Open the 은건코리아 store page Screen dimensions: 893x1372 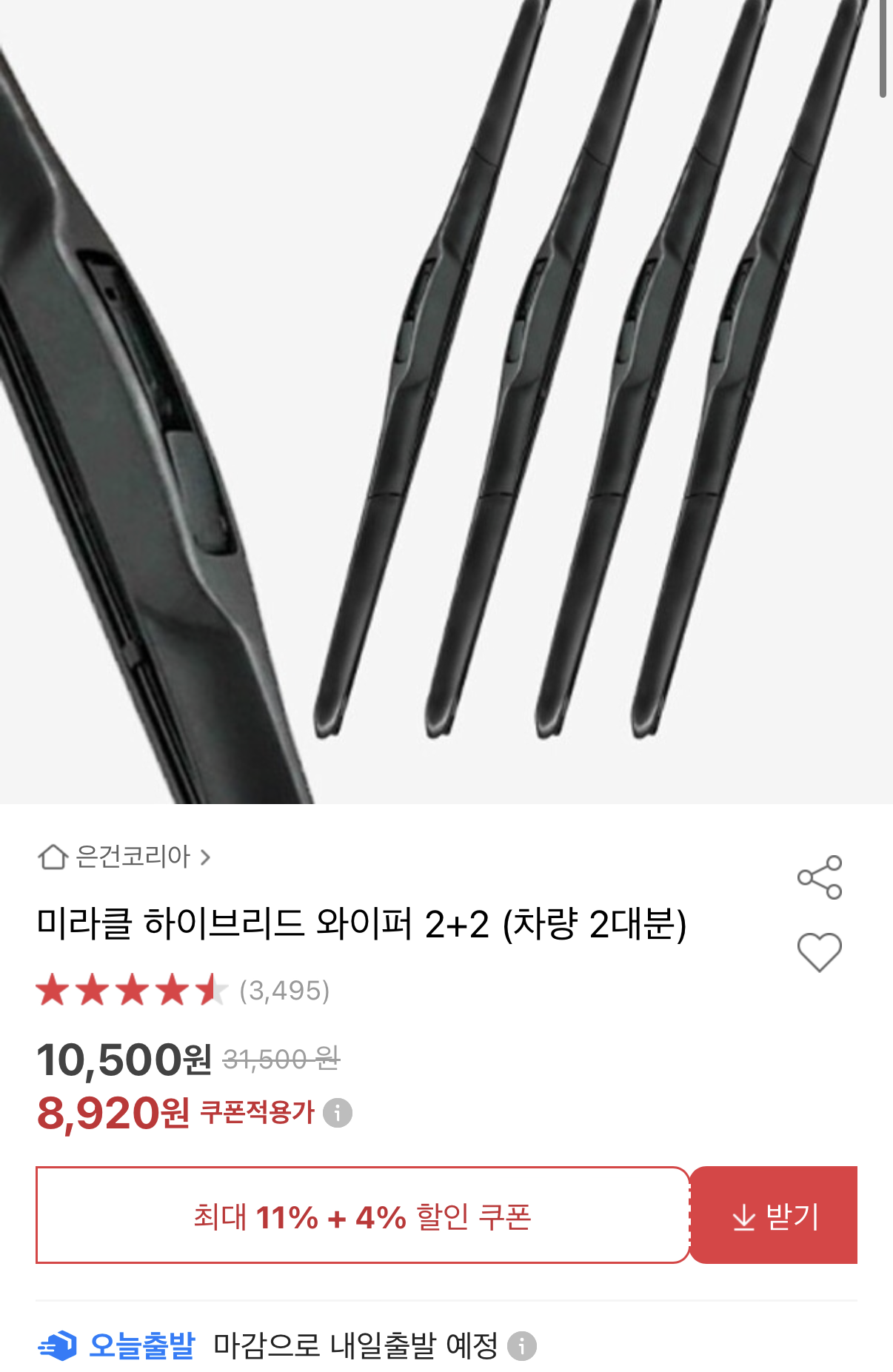coord(126,857)
